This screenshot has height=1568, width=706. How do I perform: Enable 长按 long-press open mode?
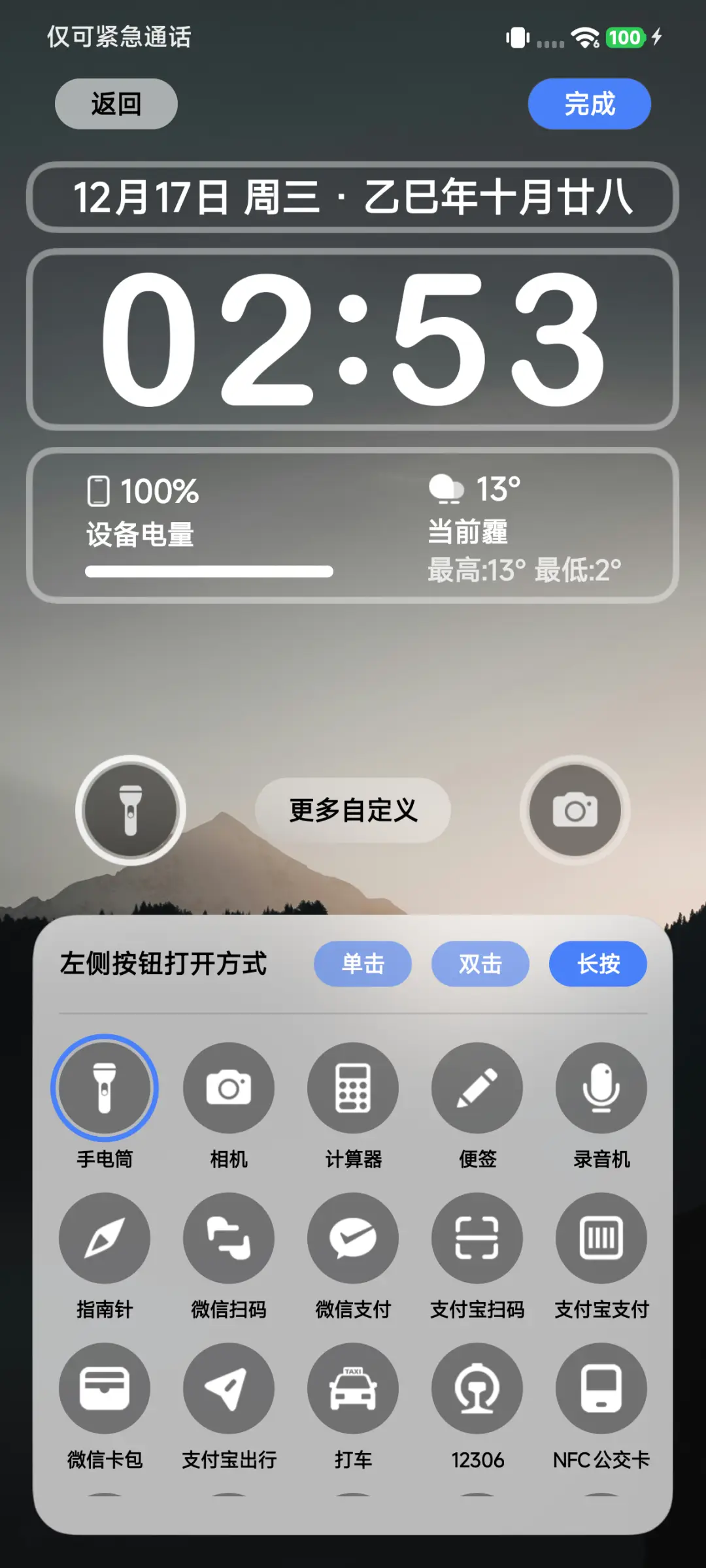(x=597, y=963)
